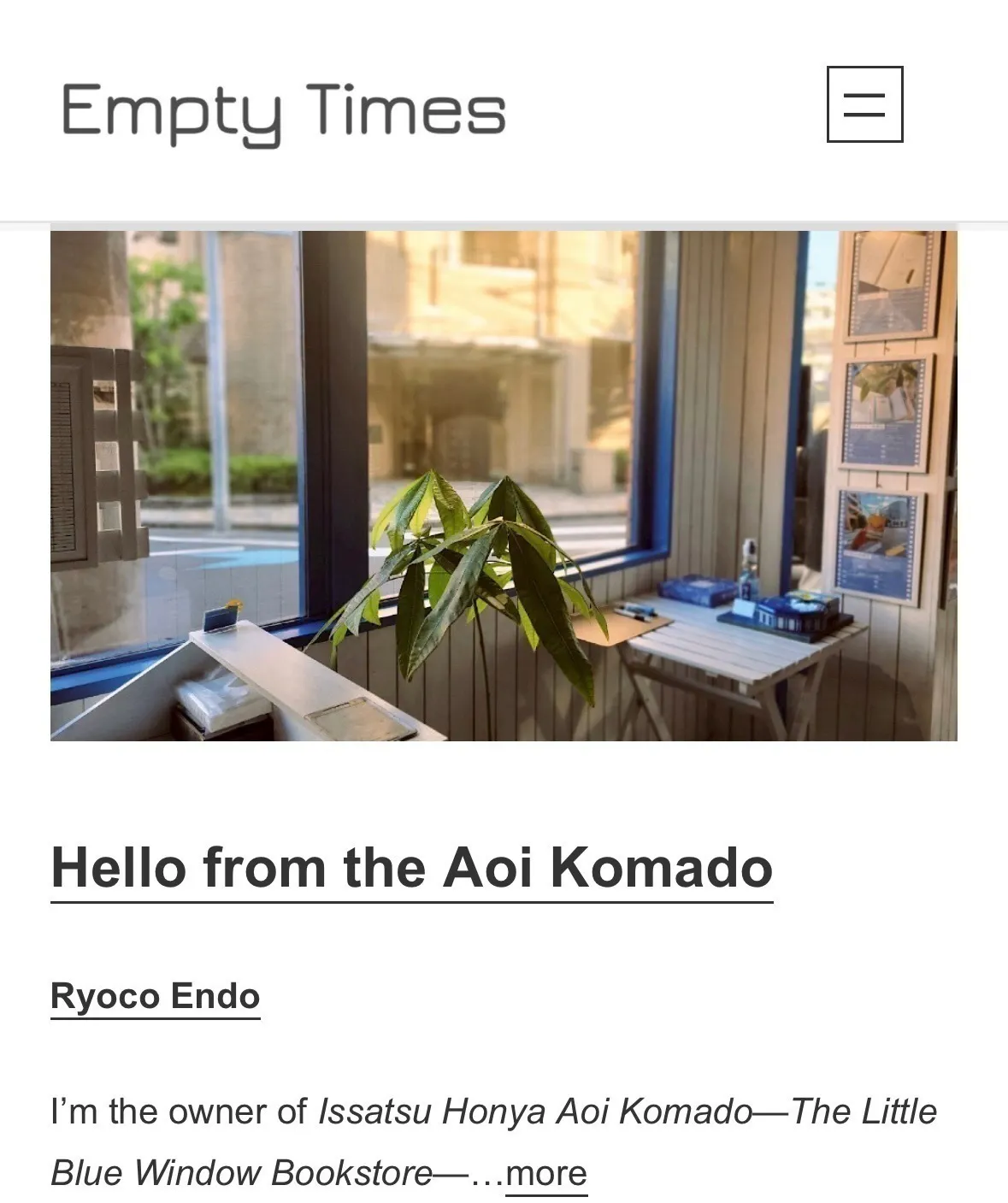Image resolution: width=1008 pixels, height=1203 pixels.
Task: Open the hamburger menu
Action: tap(864, 104)
